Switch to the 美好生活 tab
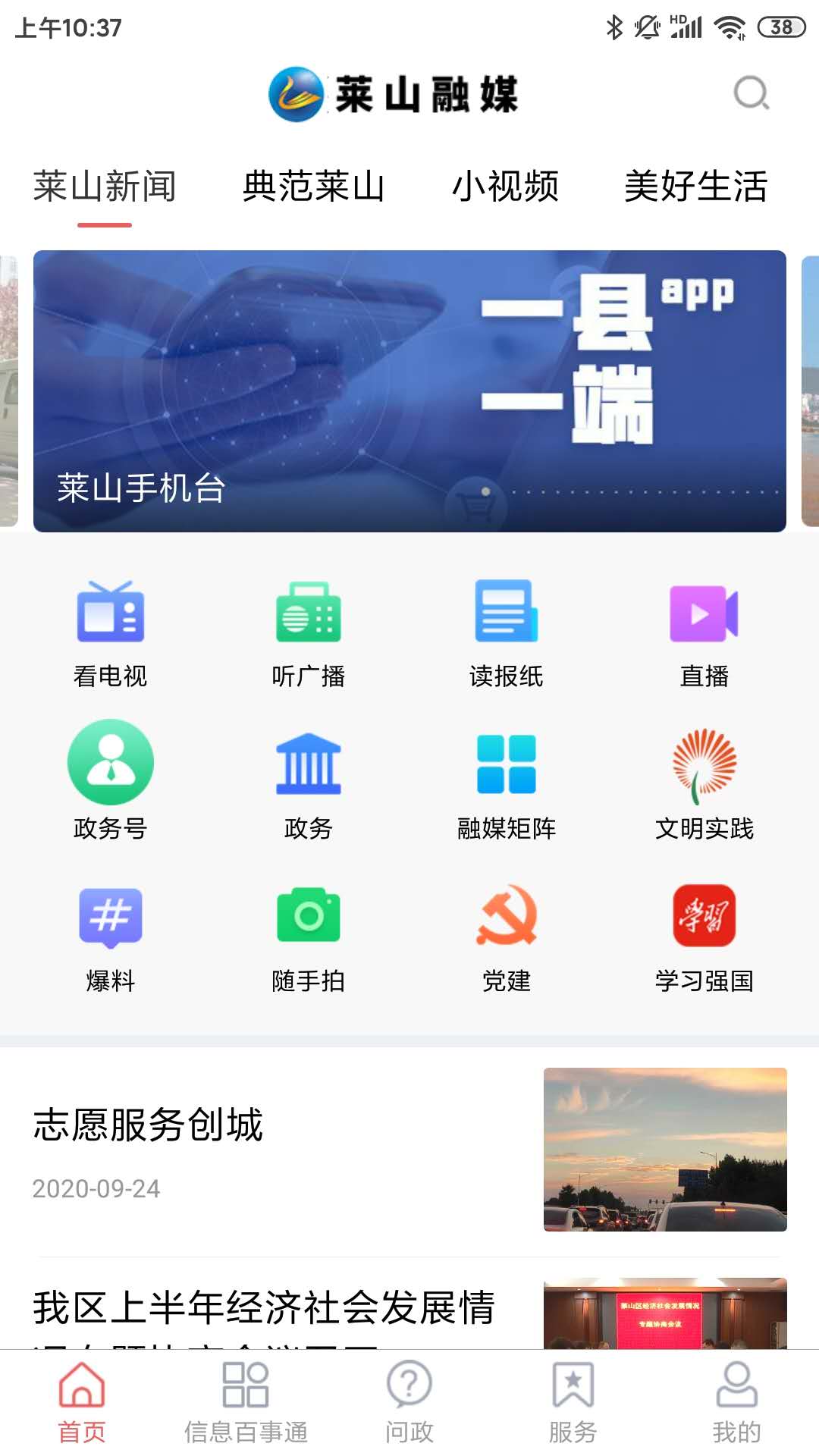819x1456 pixels. [695, 187]
